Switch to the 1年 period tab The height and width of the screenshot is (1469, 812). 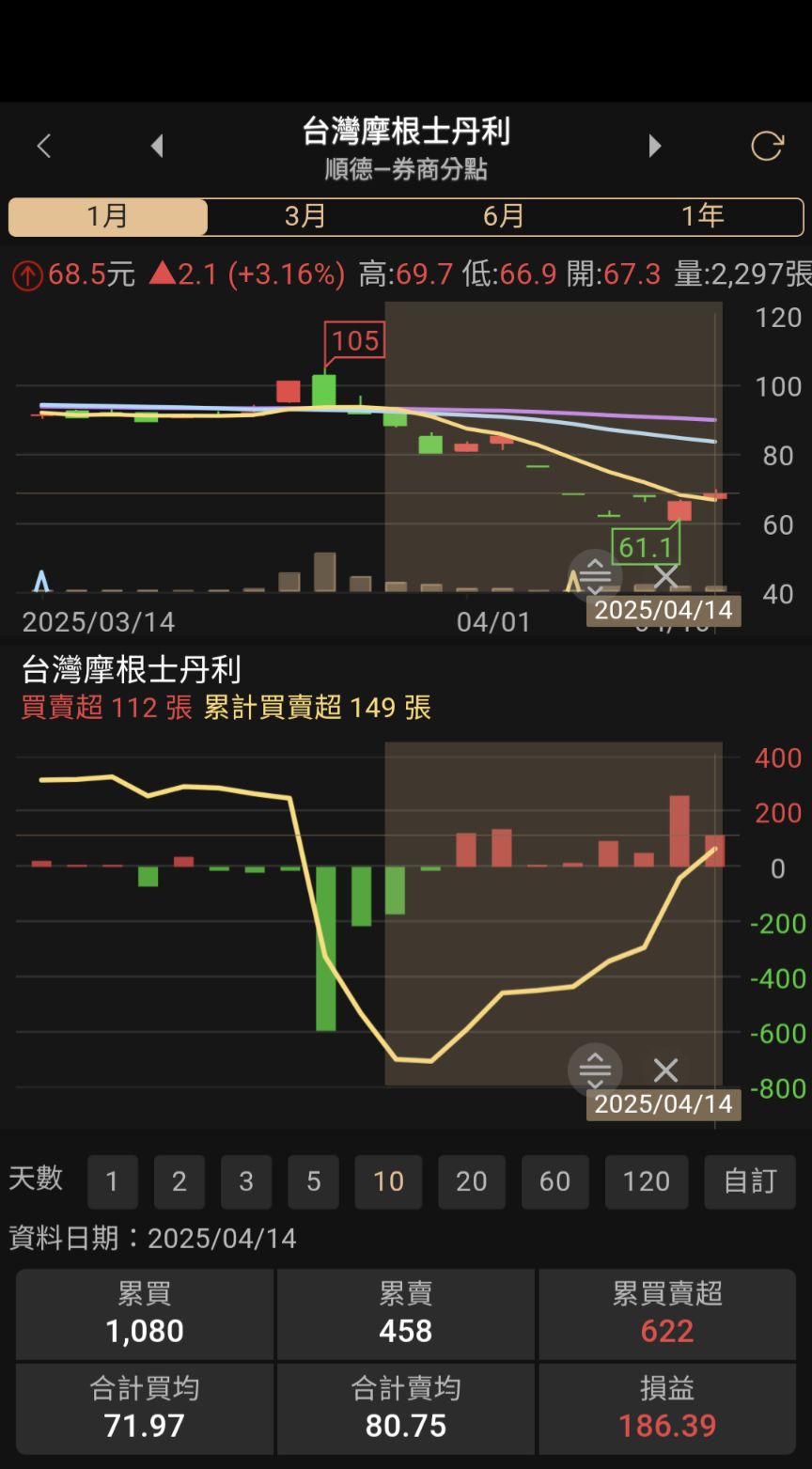(702, 217)
